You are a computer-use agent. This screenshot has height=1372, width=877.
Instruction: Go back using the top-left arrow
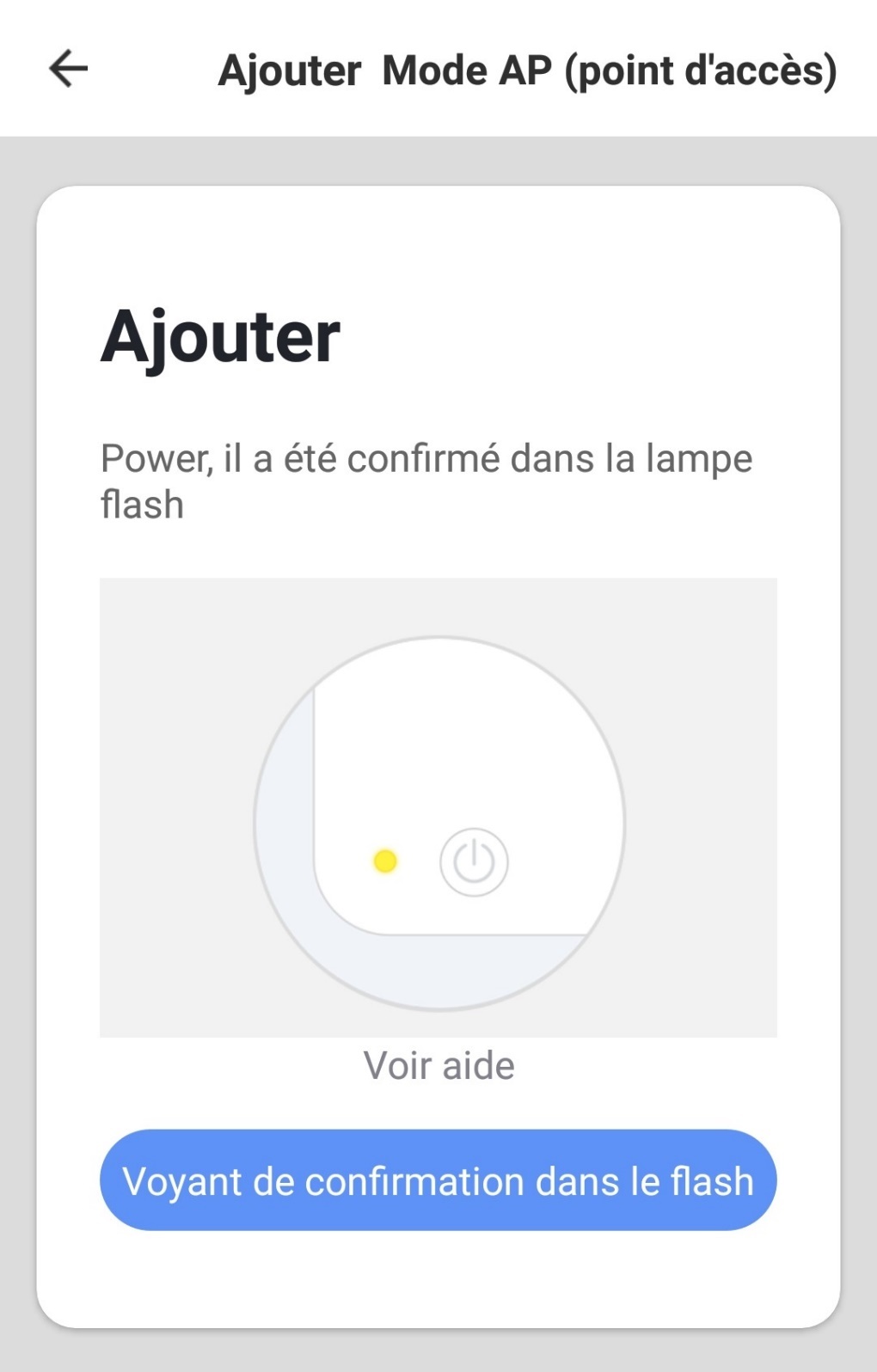[x=68, y=69]
